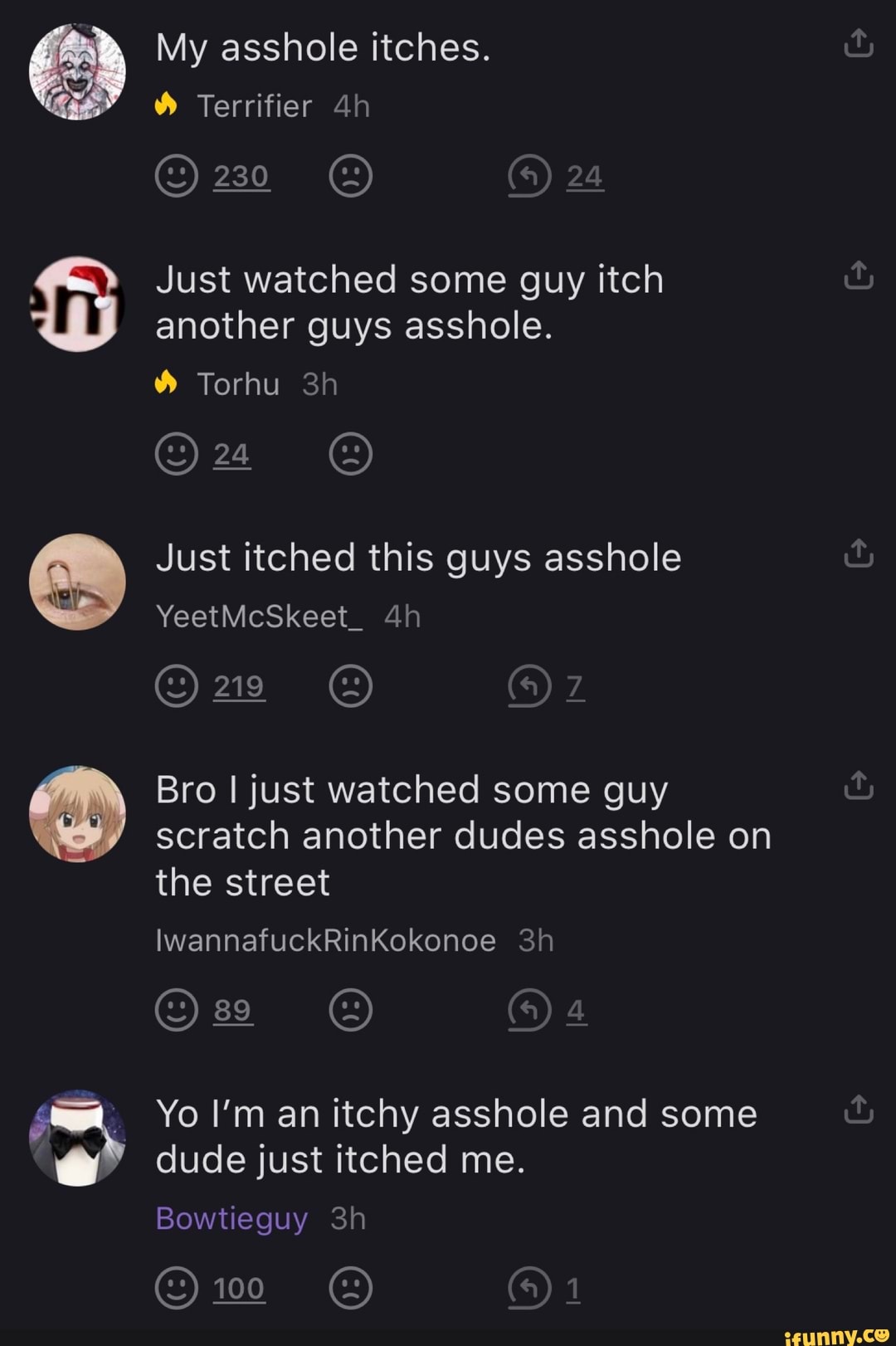The height and width of the screenshot is (1346, 896).
Task: Like YeetMcSkeet_'s comment with the smile
Action: tap(177, 686)
